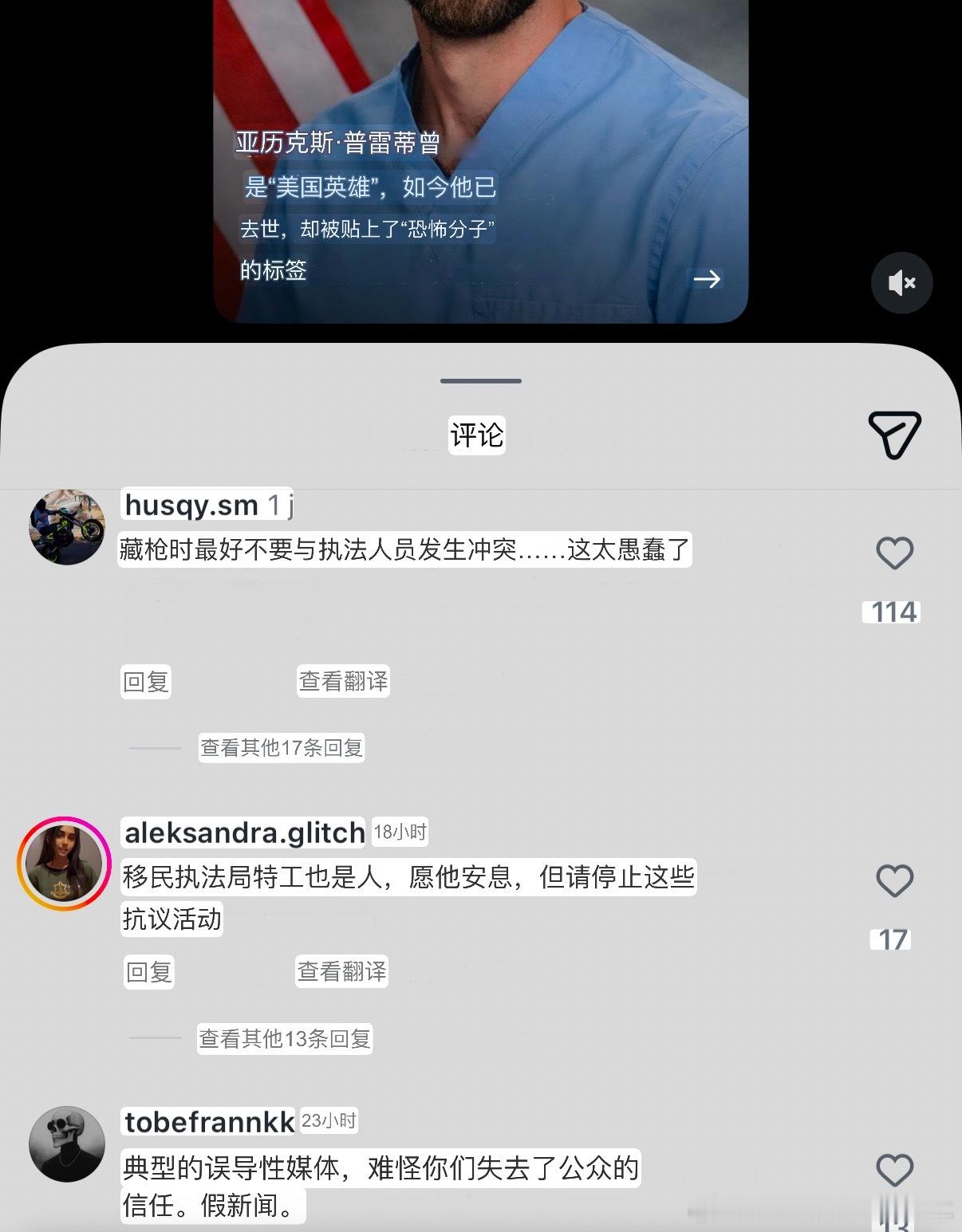Toggle the like on husqy.sm's comment
962x1232 pixels.
(895, 553)
